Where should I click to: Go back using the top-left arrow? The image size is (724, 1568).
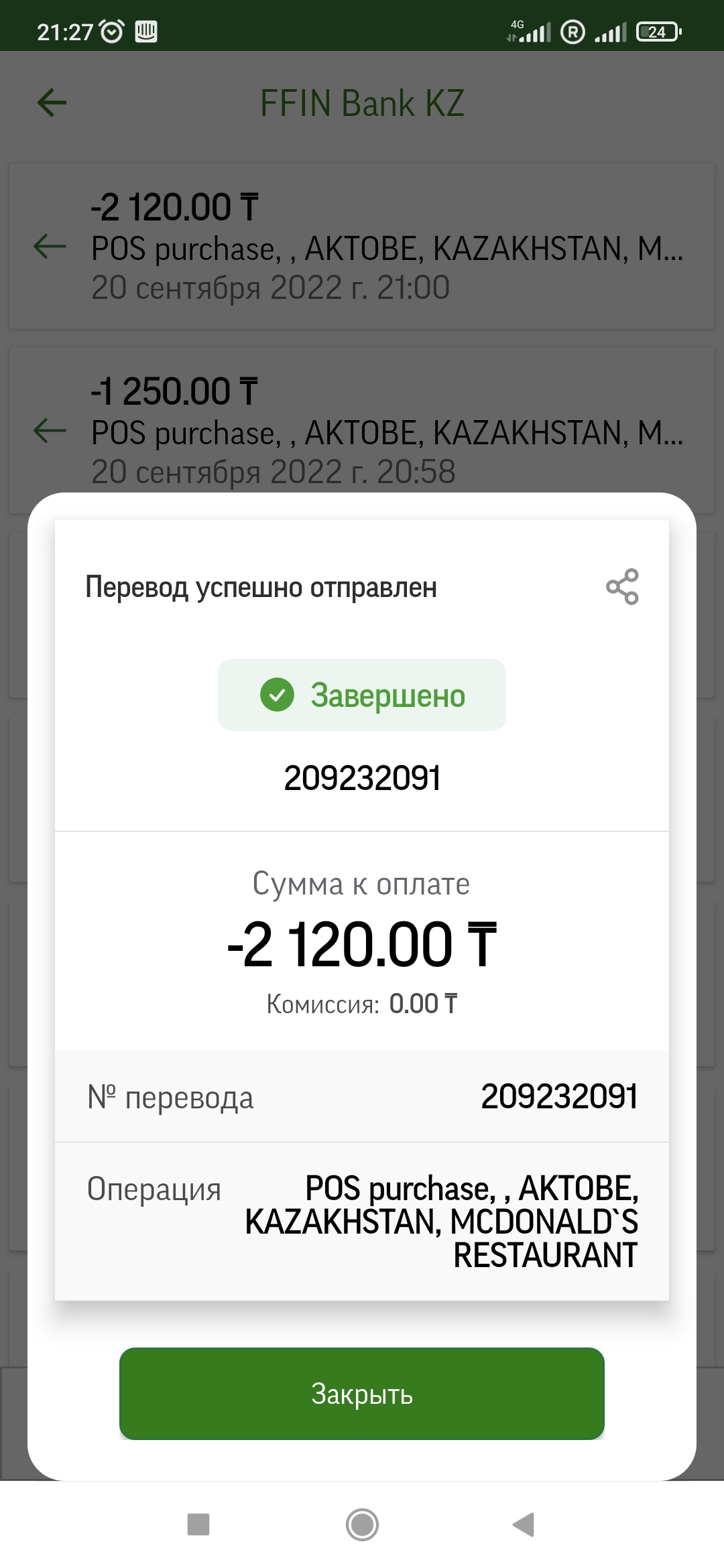[52, 103]
